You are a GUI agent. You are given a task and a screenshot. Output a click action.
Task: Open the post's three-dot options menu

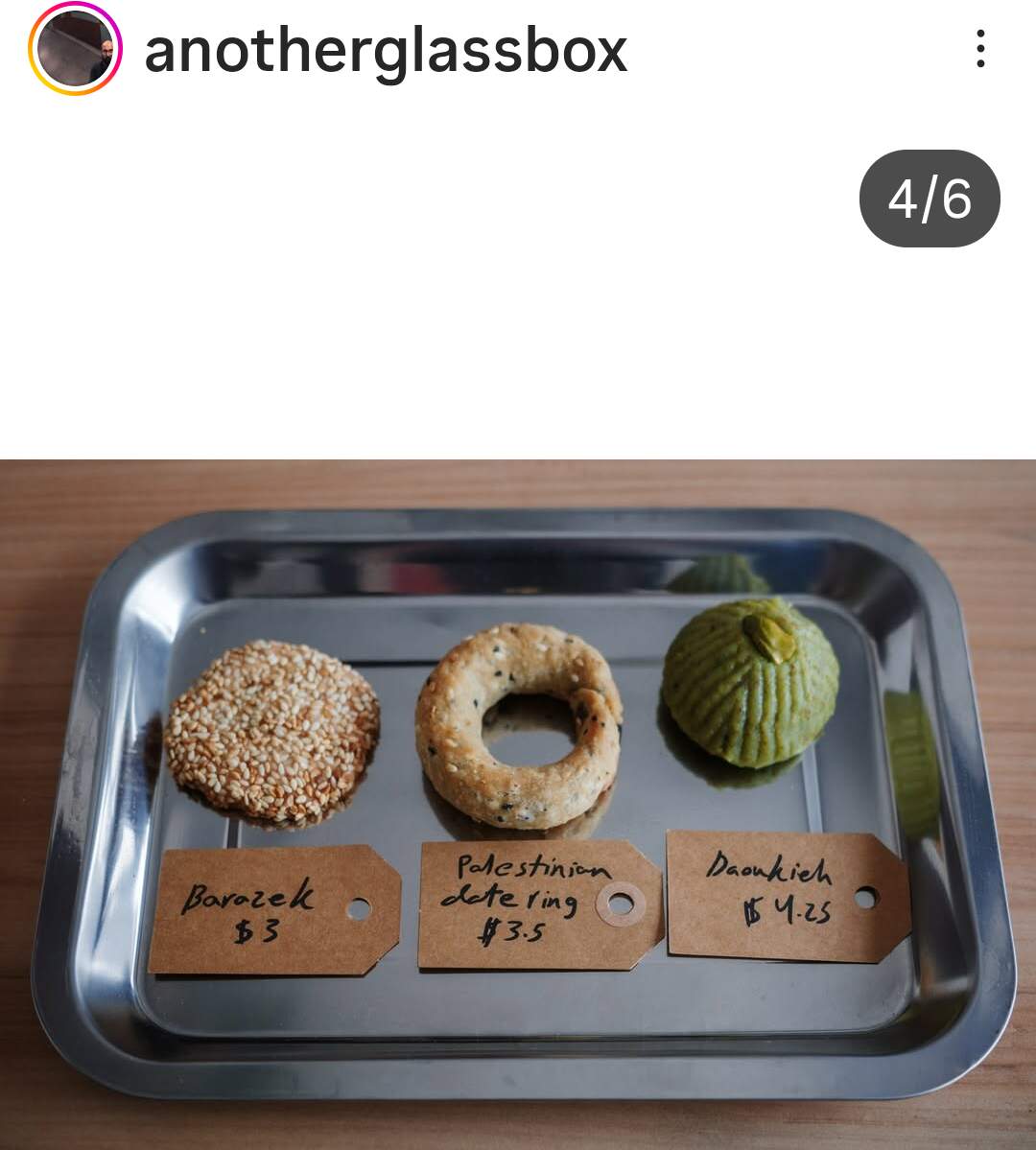[979, 49]
